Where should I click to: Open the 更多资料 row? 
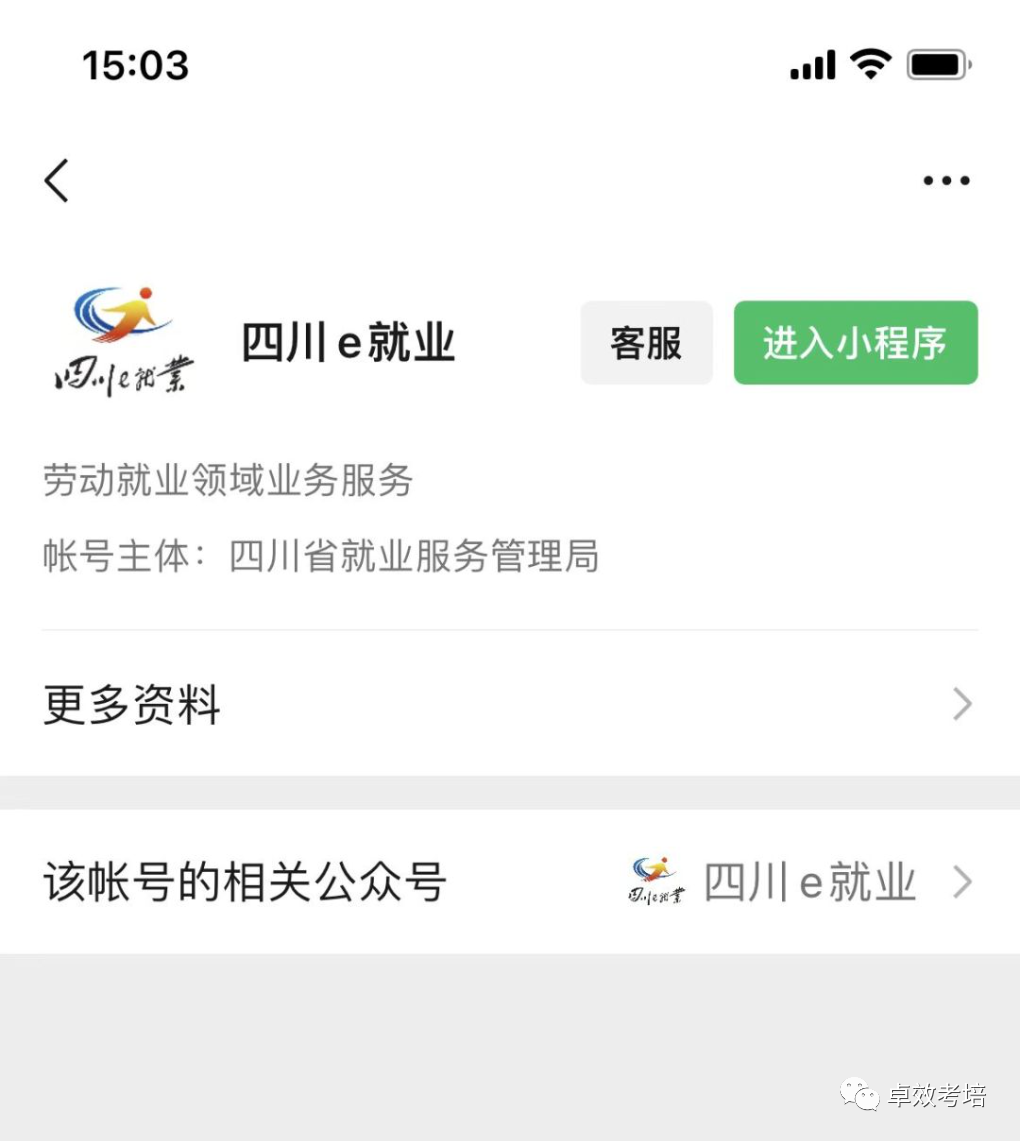click(509, 704)
